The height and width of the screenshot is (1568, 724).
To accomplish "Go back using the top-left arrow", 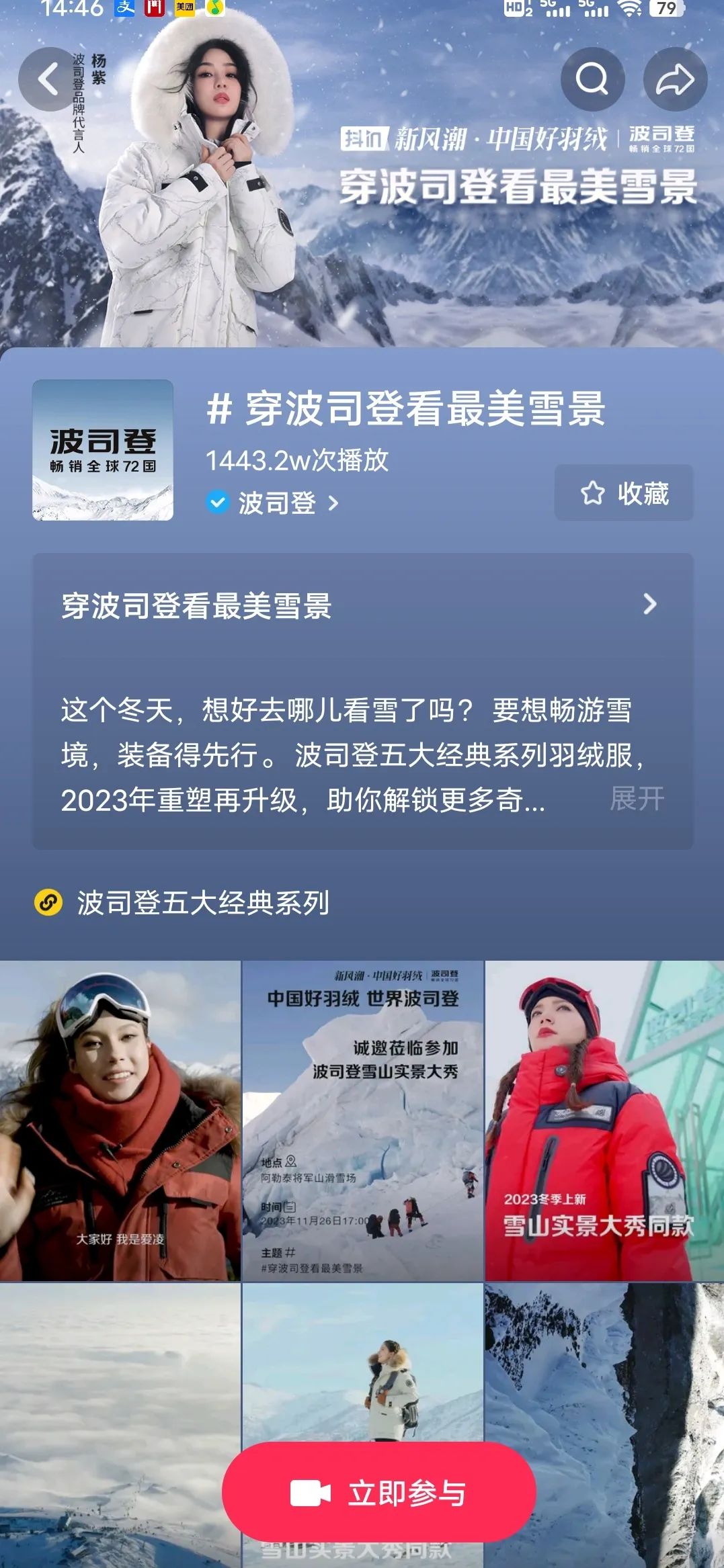I will coord(49,79).
